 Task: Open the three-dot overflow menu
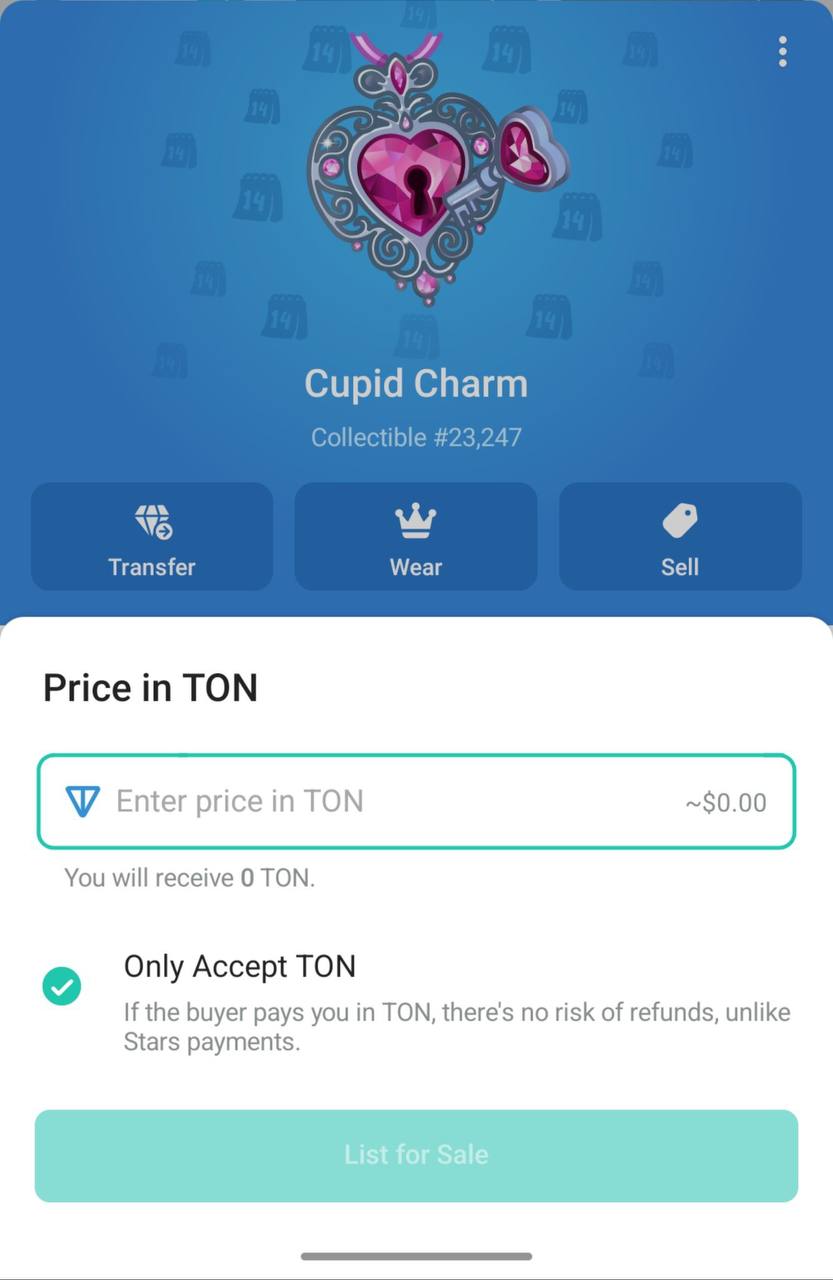[x=782, y=52]
